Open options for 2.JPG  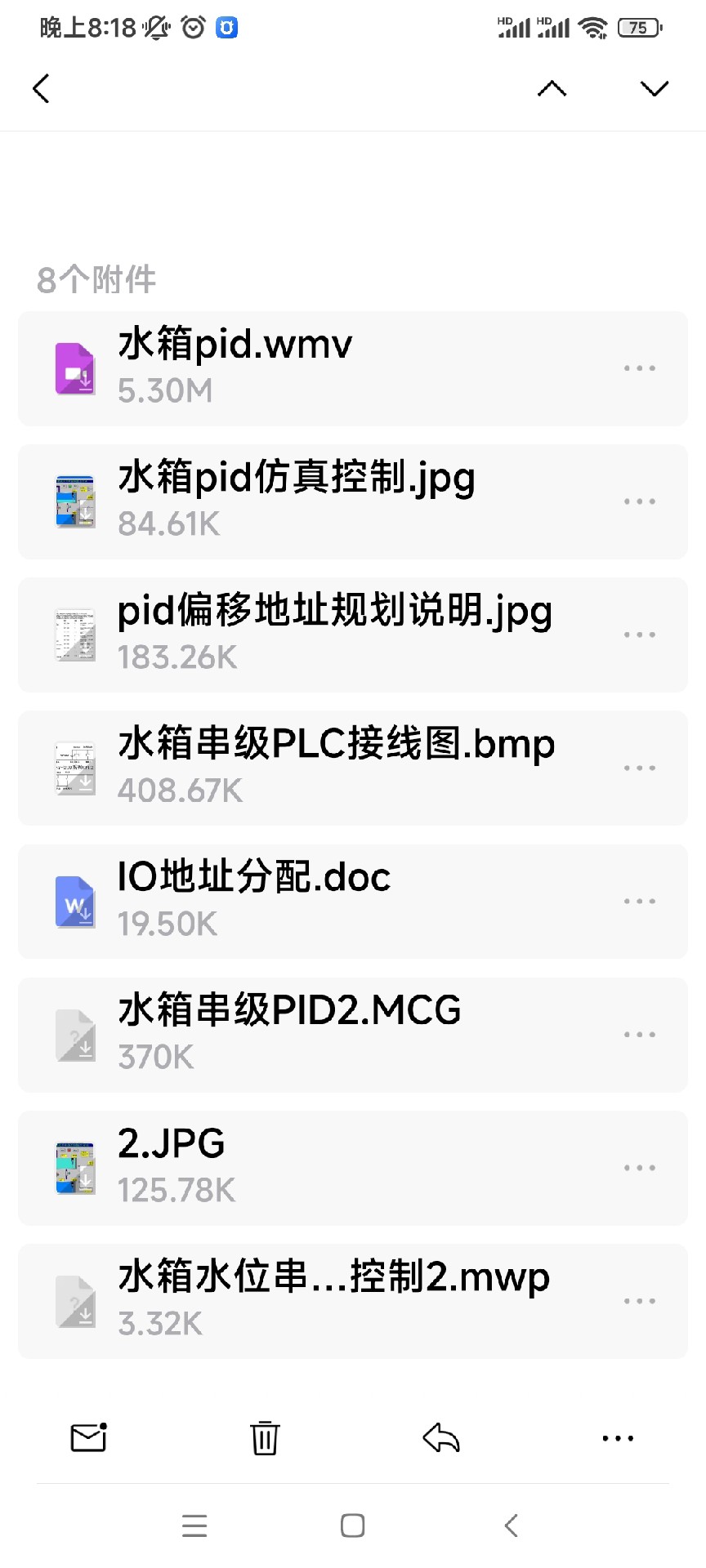[x=639, y=1168]
